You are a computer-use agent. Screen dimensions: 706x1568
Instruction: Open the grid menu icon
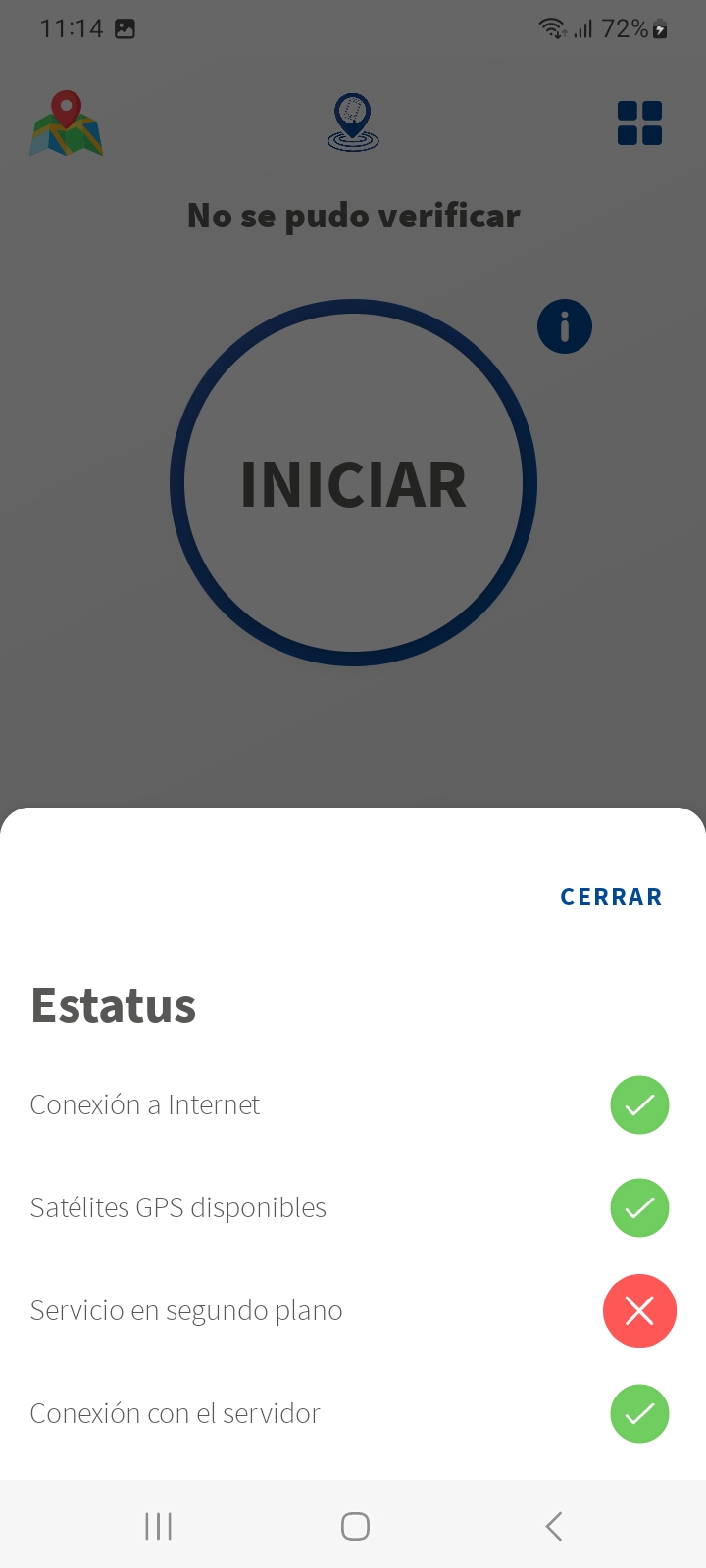click(x=639, y=123)
